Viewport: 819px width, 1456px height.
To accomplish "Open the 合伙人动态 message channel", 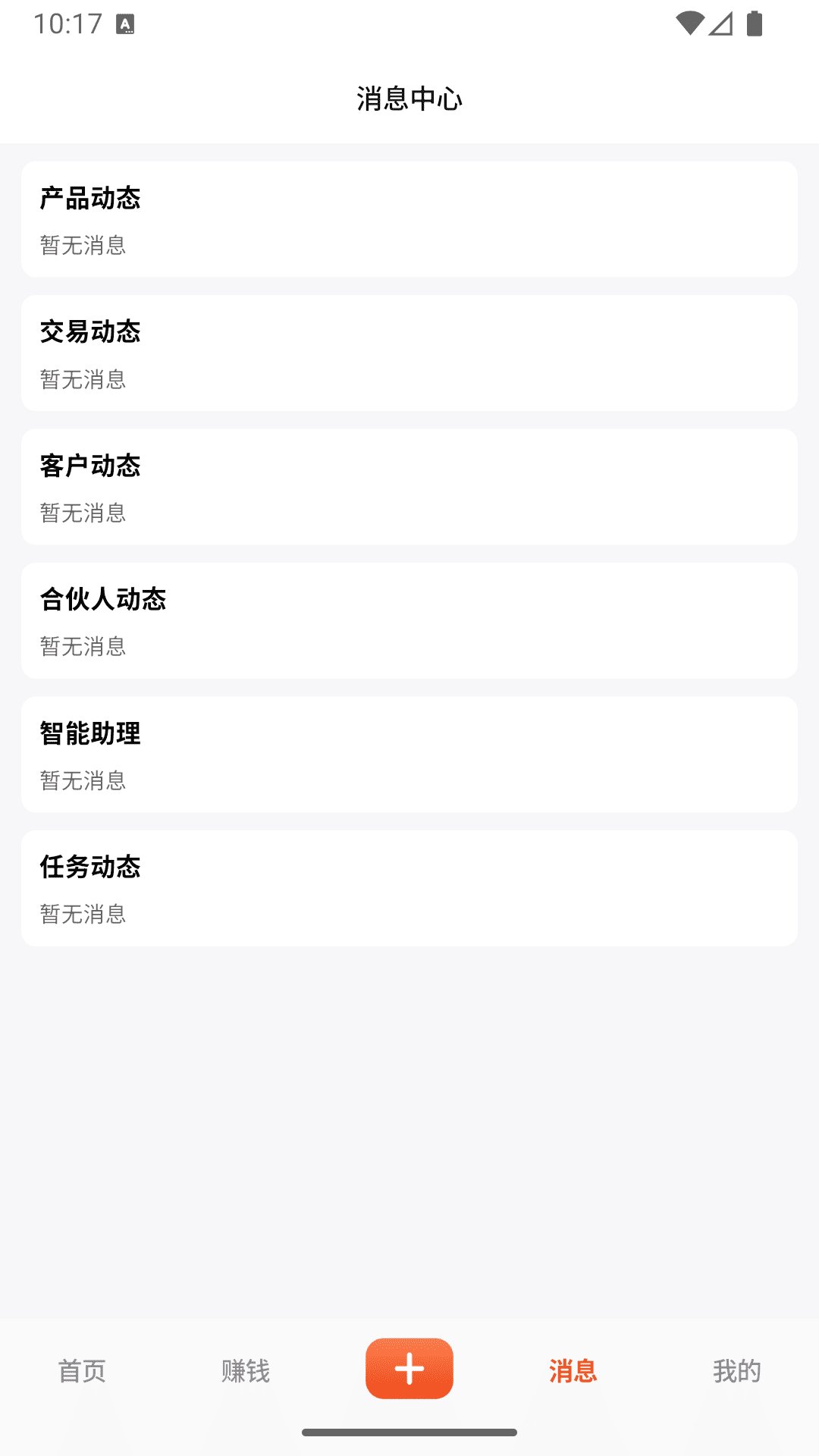I will [x=409, y=620].
